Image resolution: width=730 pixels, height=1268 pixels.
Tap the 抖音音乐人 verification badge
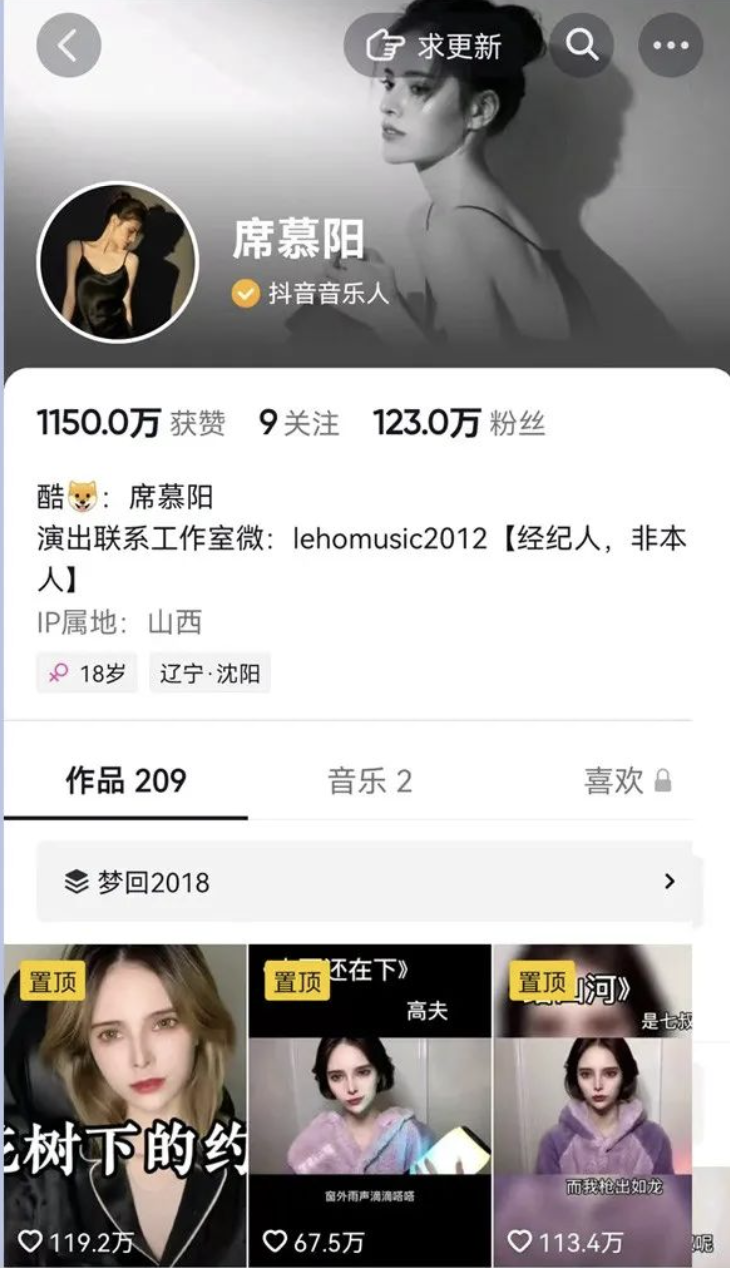(311, 294)
